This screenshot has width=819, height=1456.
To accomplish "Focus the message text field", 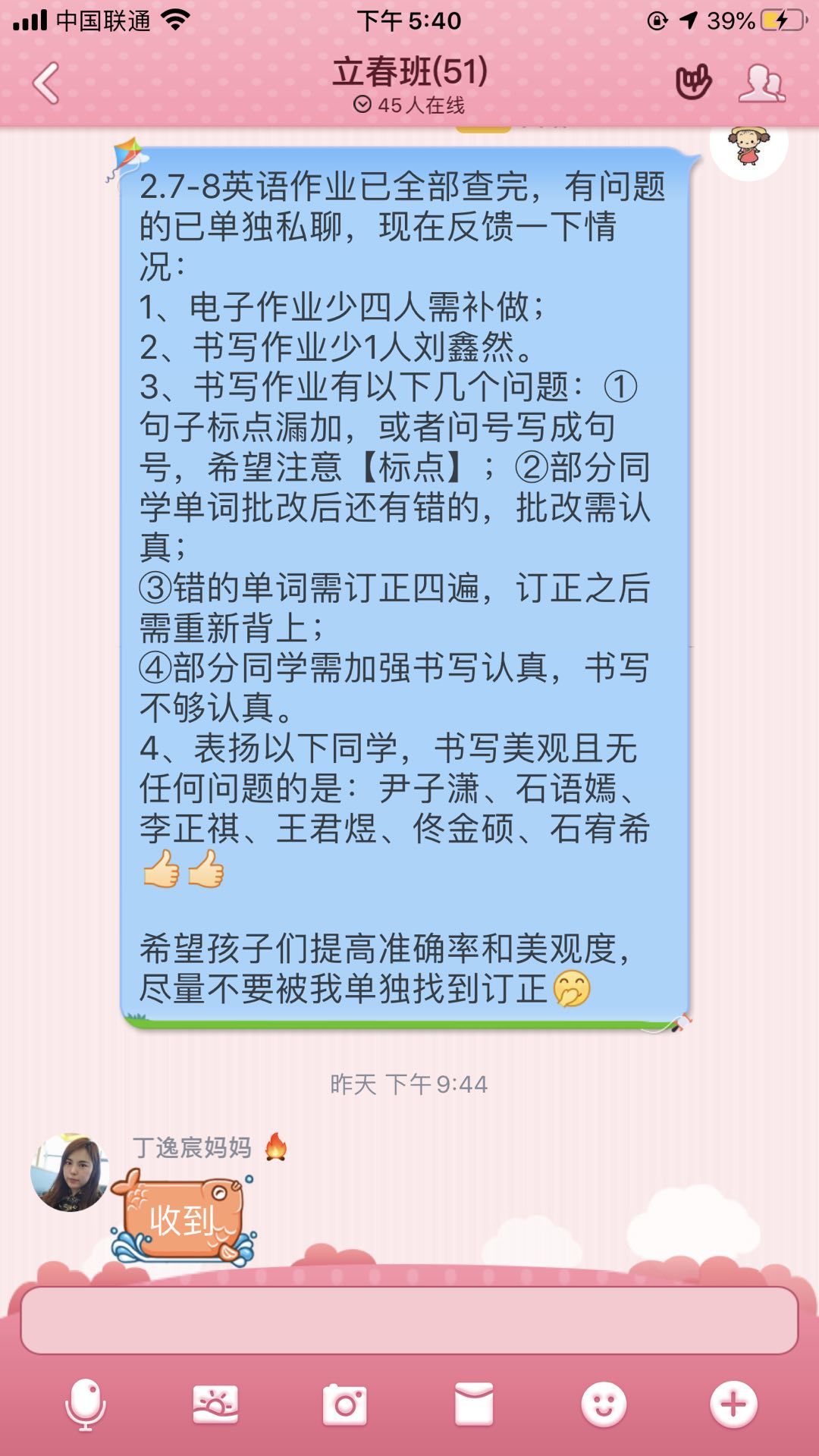I will coord(409,1320).
